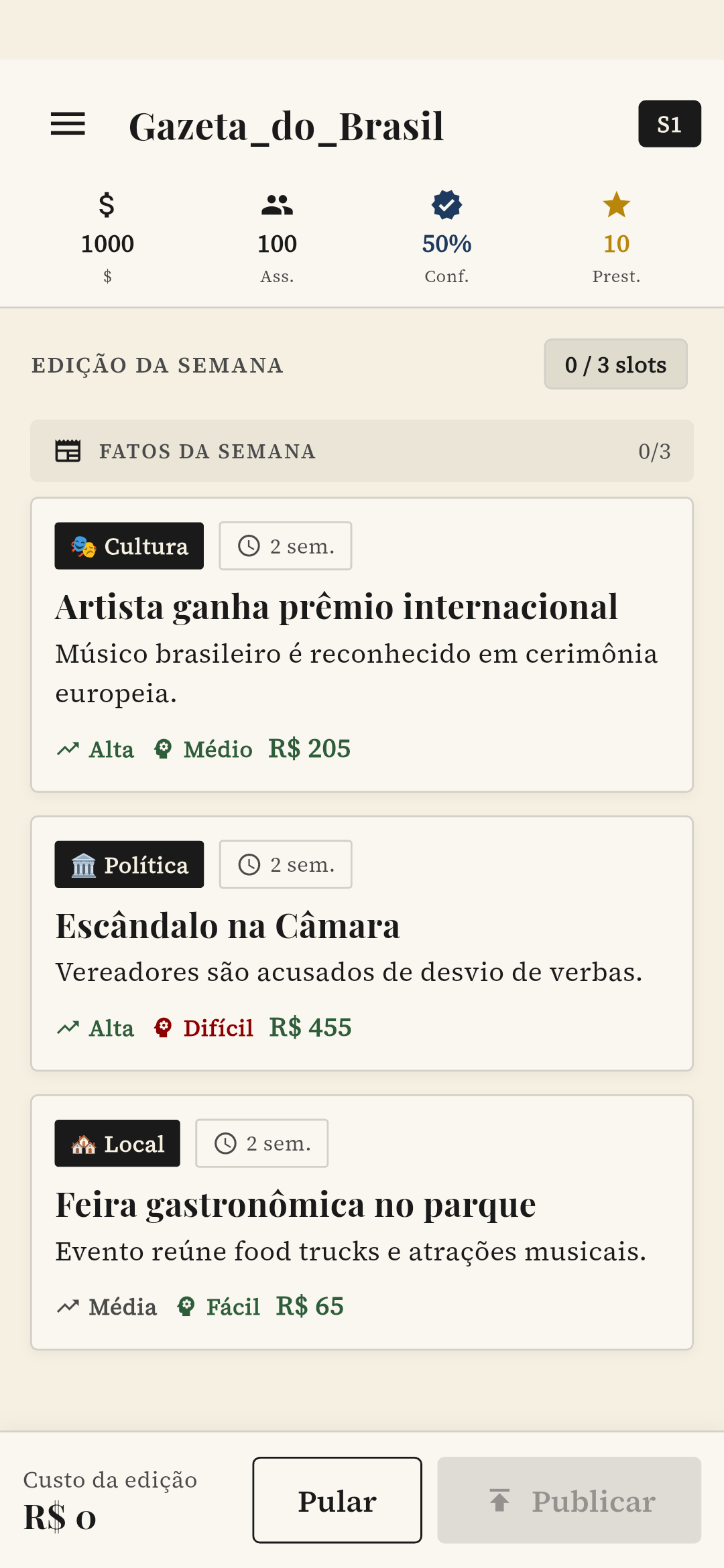The image size is (724, 1568).
Task: Choose the Feira gastronômica no parque card
Action: [x=362, y=1222]
